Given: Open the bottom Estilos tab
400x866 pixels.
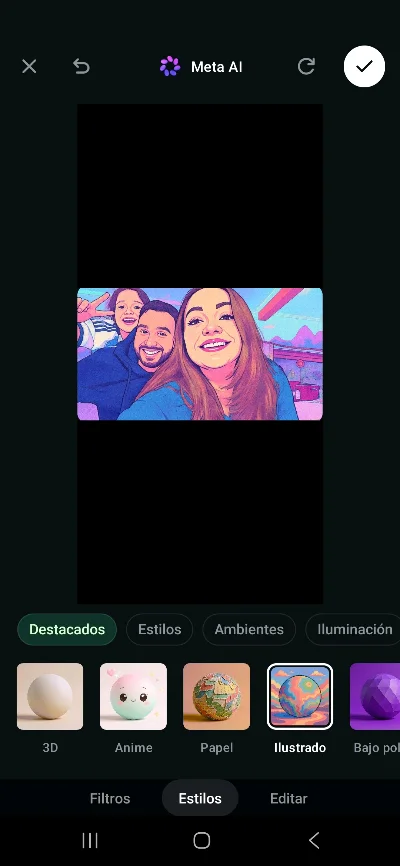Looking at the screenshot, I should pos(200,798).
